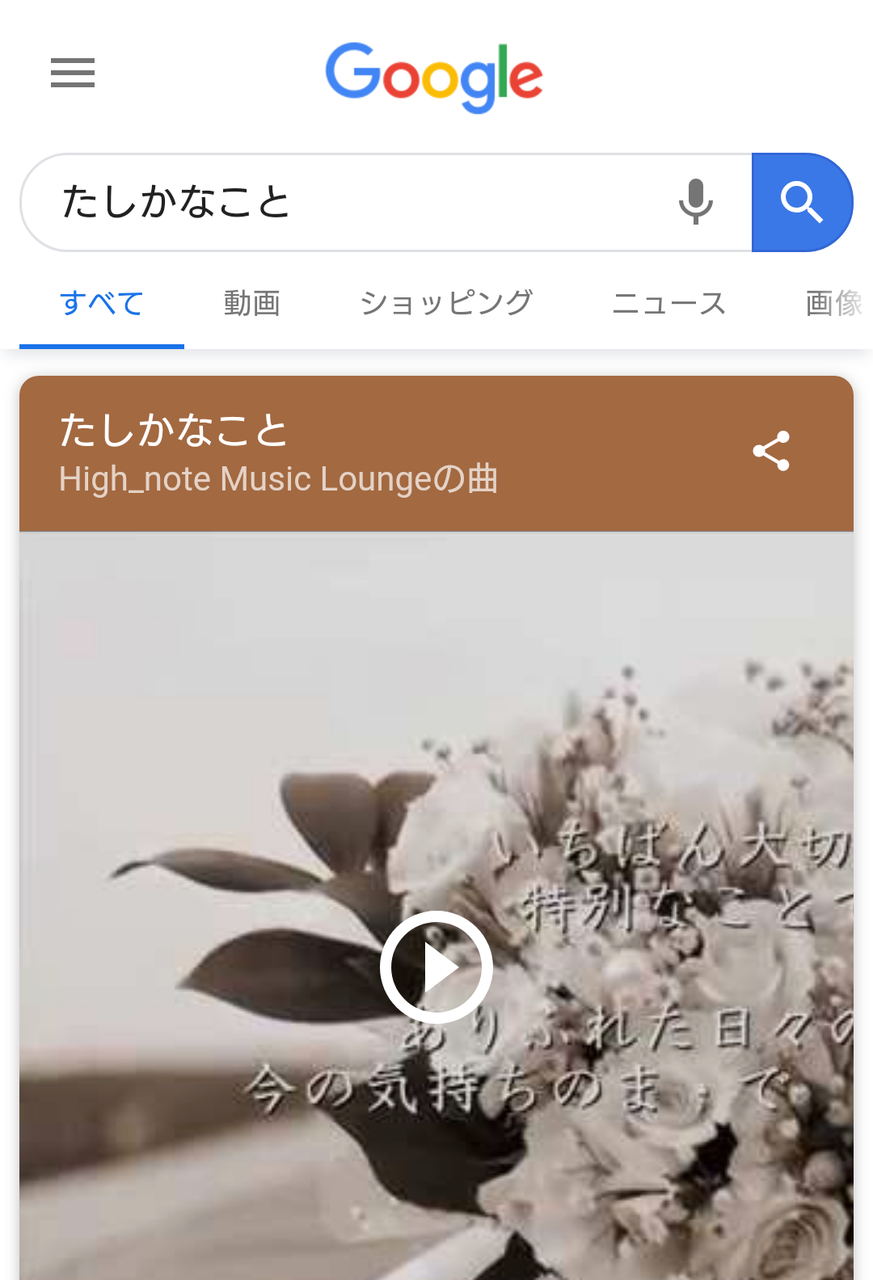Open the hamburger menu
The height and width of the screenshot is (1280, 873).
73,73
